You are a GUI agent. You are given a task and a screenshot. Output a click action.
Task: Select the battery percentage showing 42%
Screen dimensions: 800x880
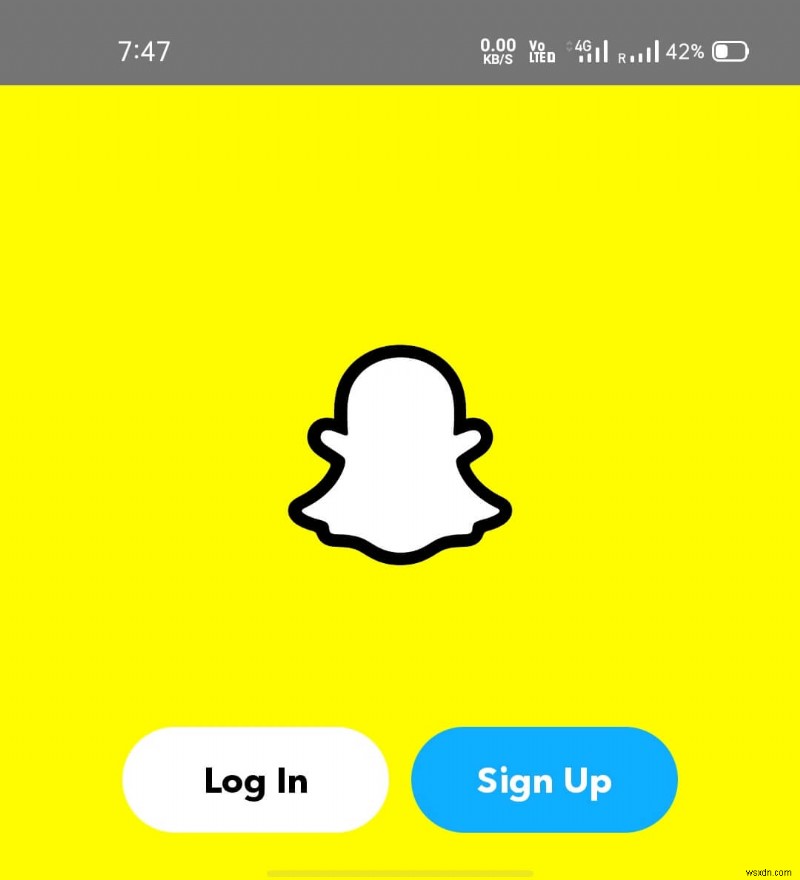[685, 50]
